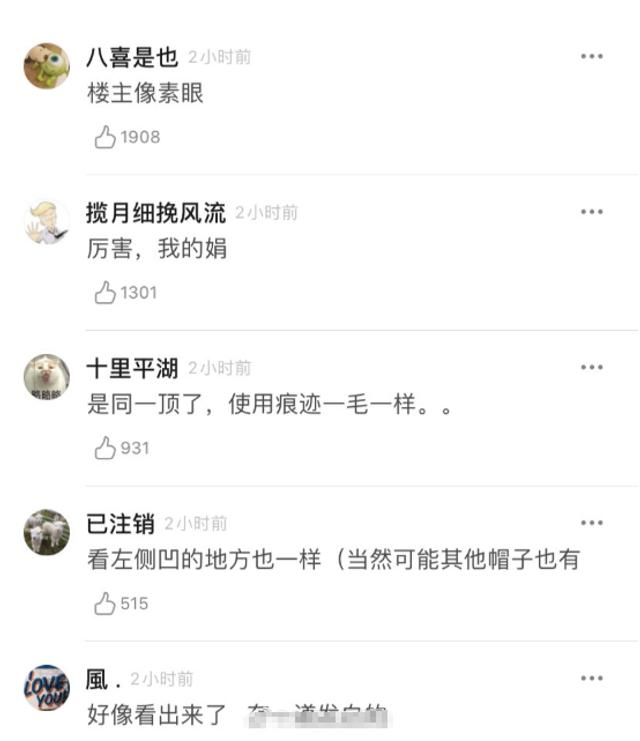This screenshot has height=741, width=640.
Task: Open more options on 揽月细挽风流's comment
Action: click(x=592, y=212)
